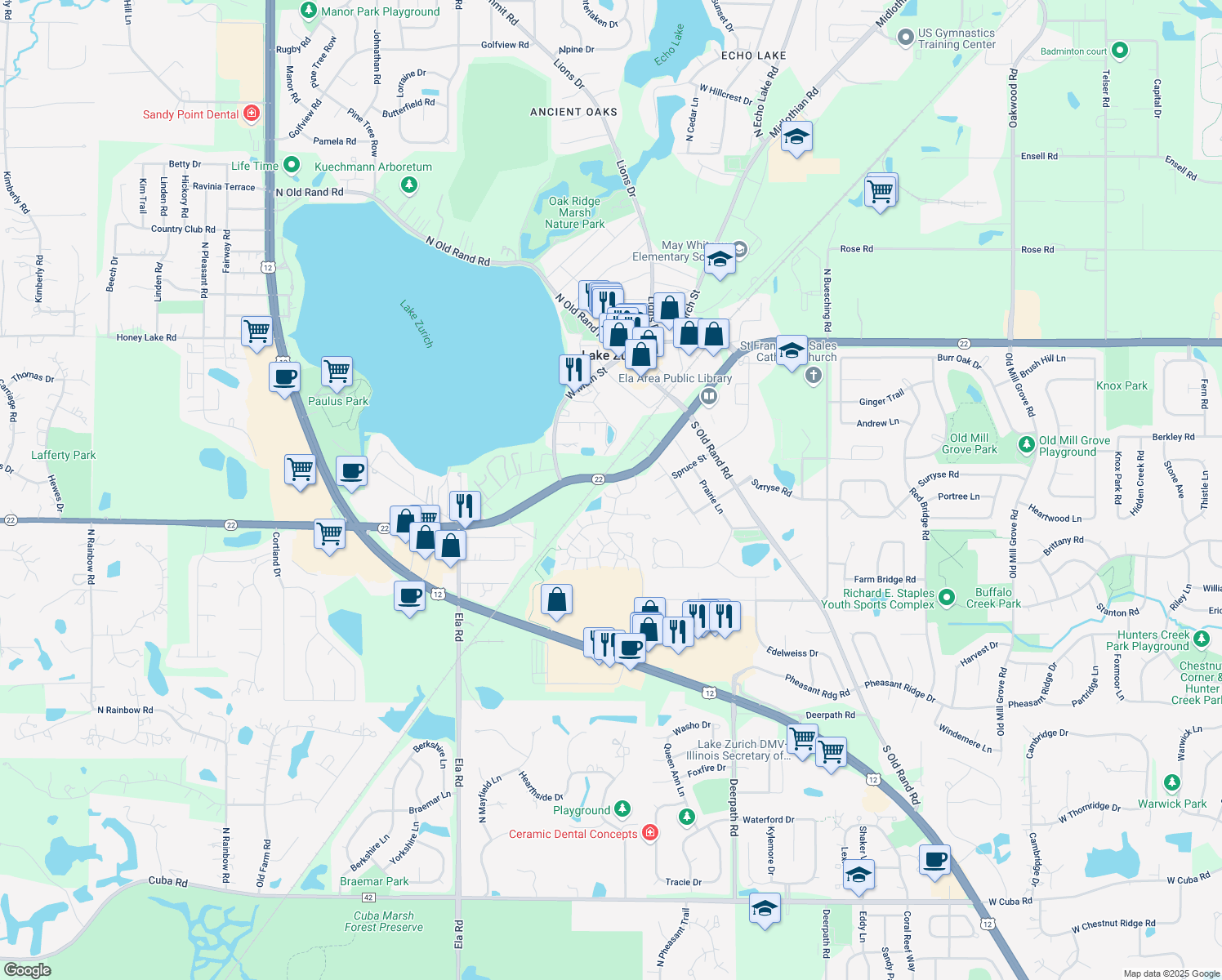Open the school marker at May Whitney Elementary
This screenshot has width=1222, height=980.
pos(719,259)
